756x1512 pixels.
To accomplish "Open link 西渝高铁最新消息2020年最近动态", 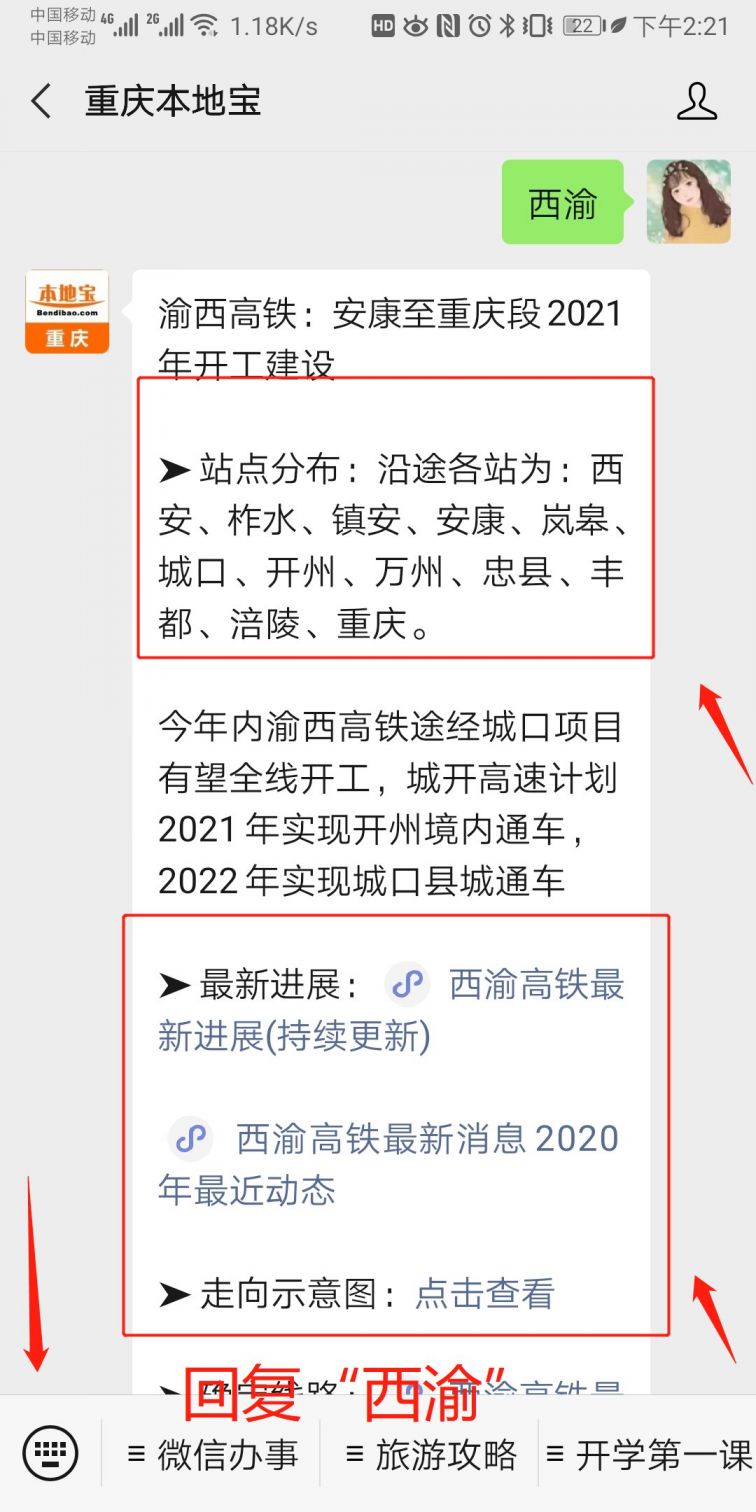I will tap(390, 1164).
